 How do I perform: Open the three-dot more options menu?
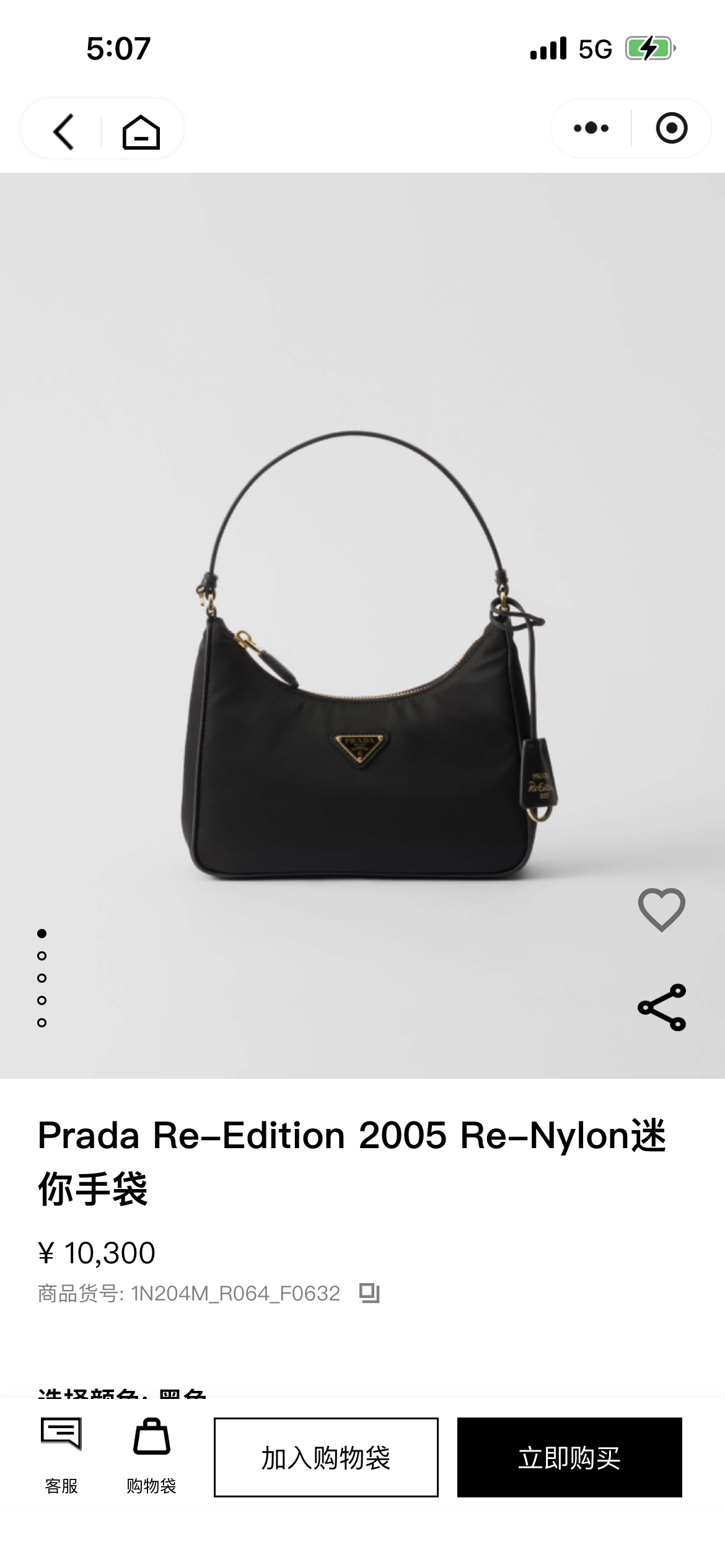click(591, 128)
